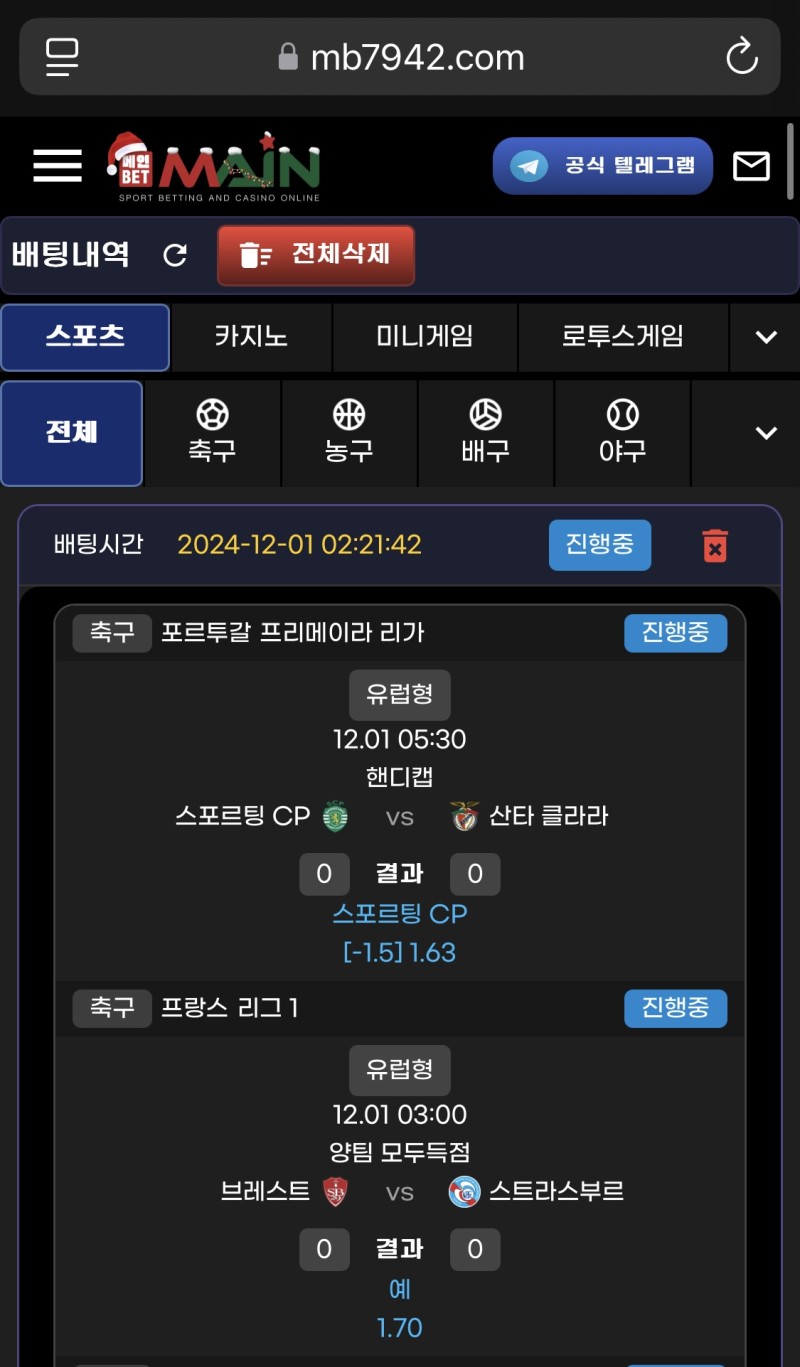The width and height of the screenshot is (800, 1367).
Task: Open the hamburger menu
Action: coord(57,165)
